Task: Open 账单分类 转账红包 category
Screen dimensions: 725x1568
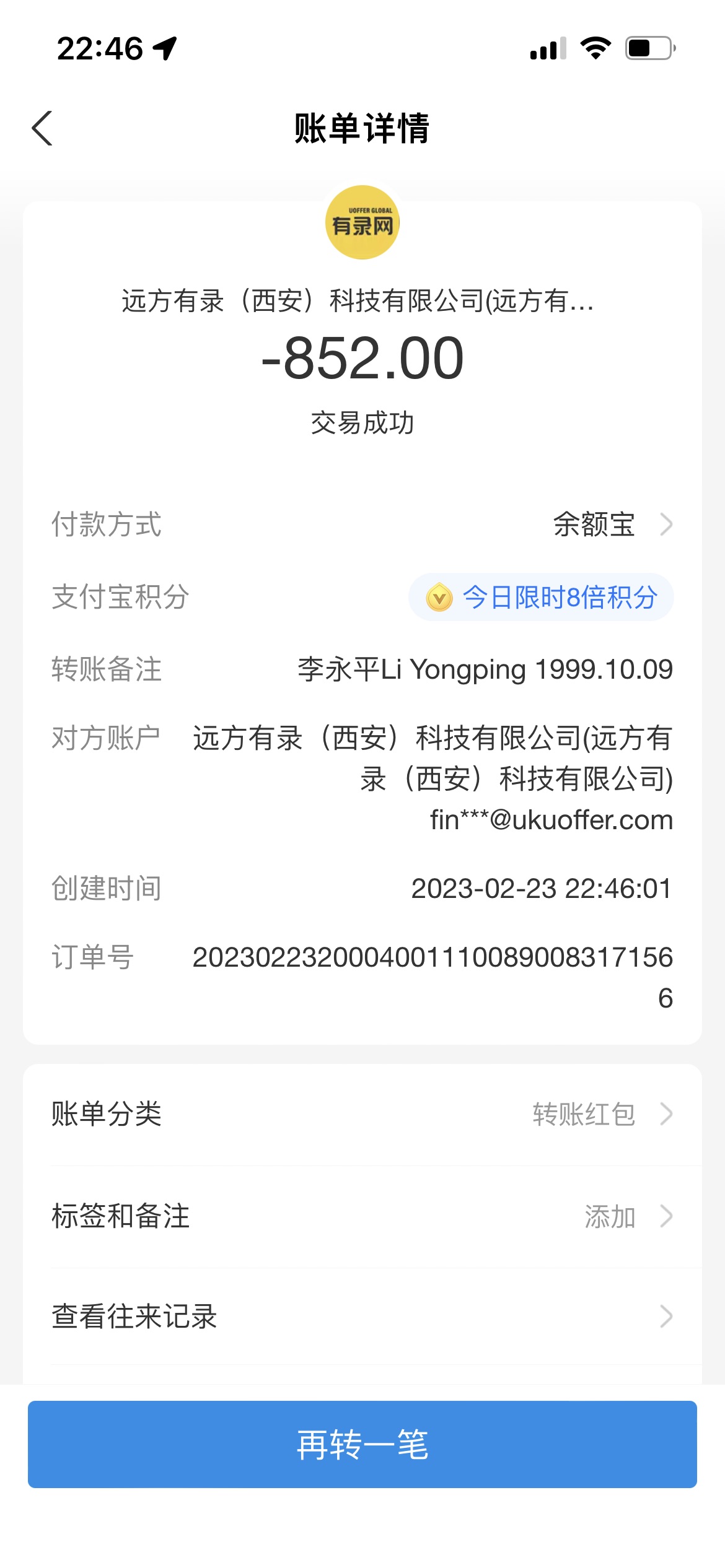Action: (362, 1115)
